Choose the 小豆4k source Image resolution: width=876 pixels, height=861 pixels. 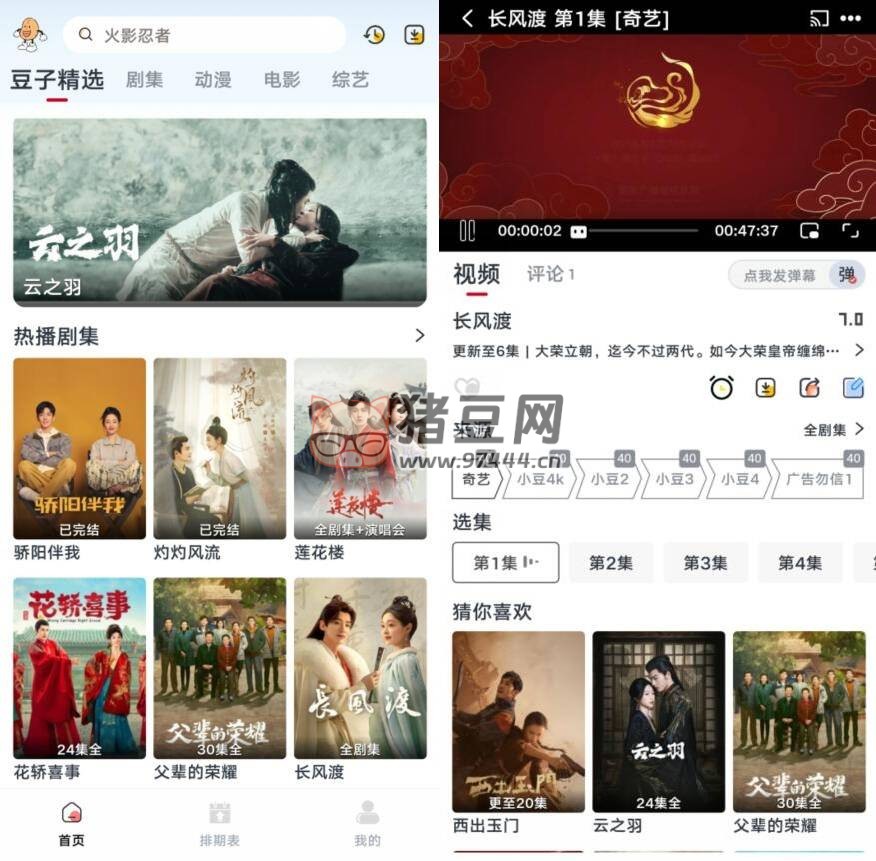(540, 479)
